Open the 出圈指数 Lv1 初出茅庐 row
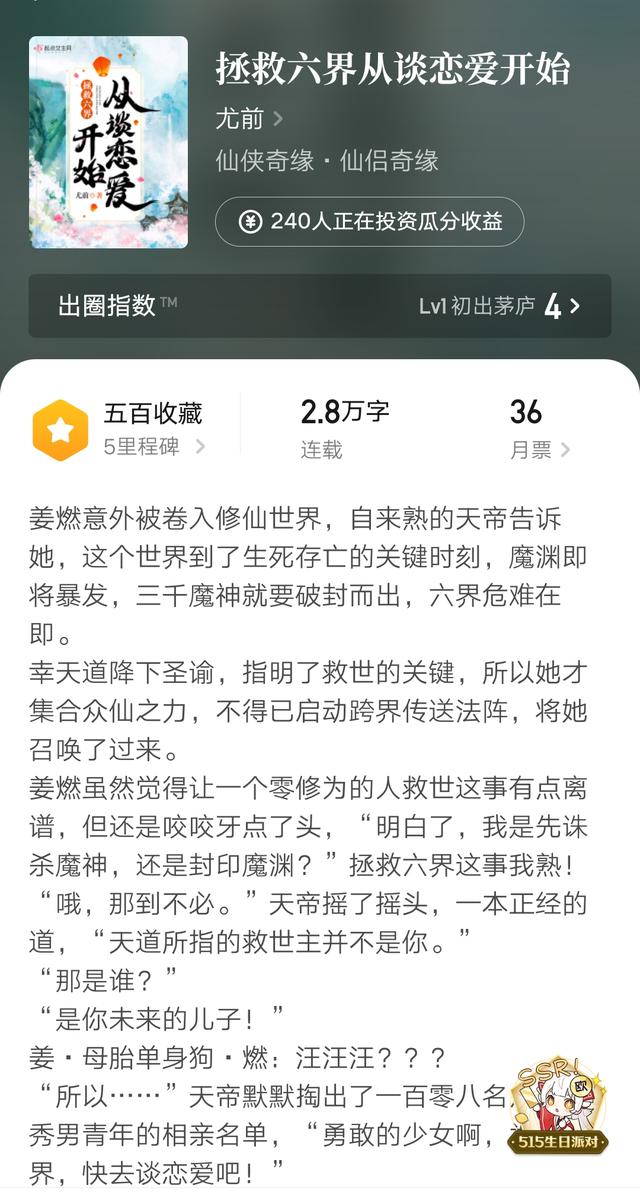 320,306
